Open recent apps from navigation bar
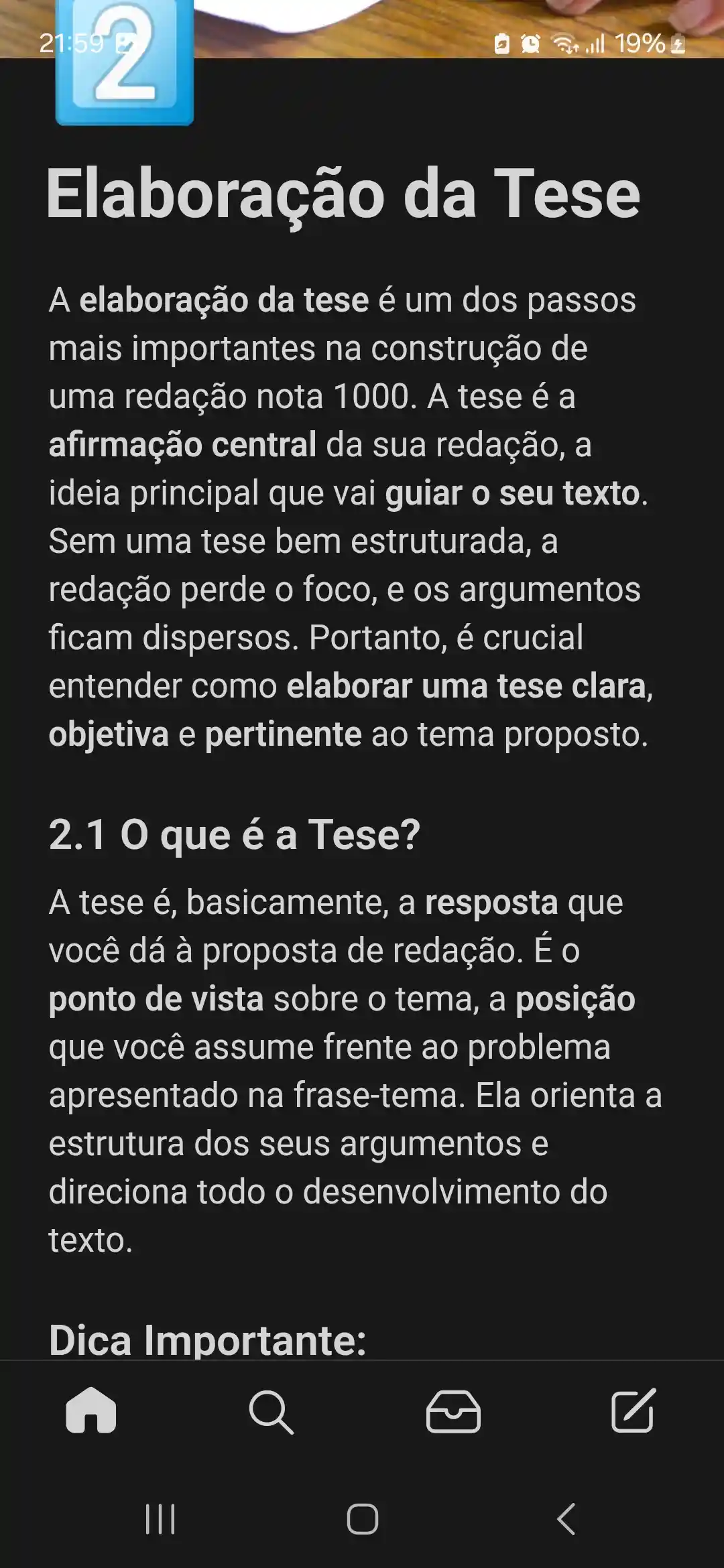 [160, 1518]
